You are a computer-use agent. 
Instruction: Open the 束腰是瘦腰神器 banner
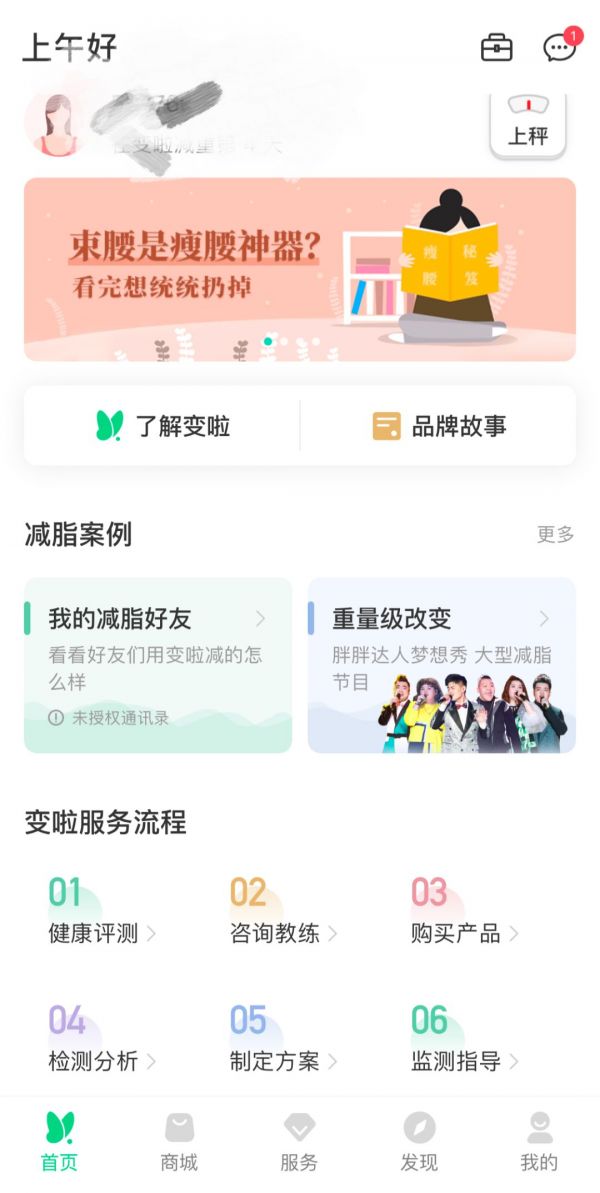point(300,268)
